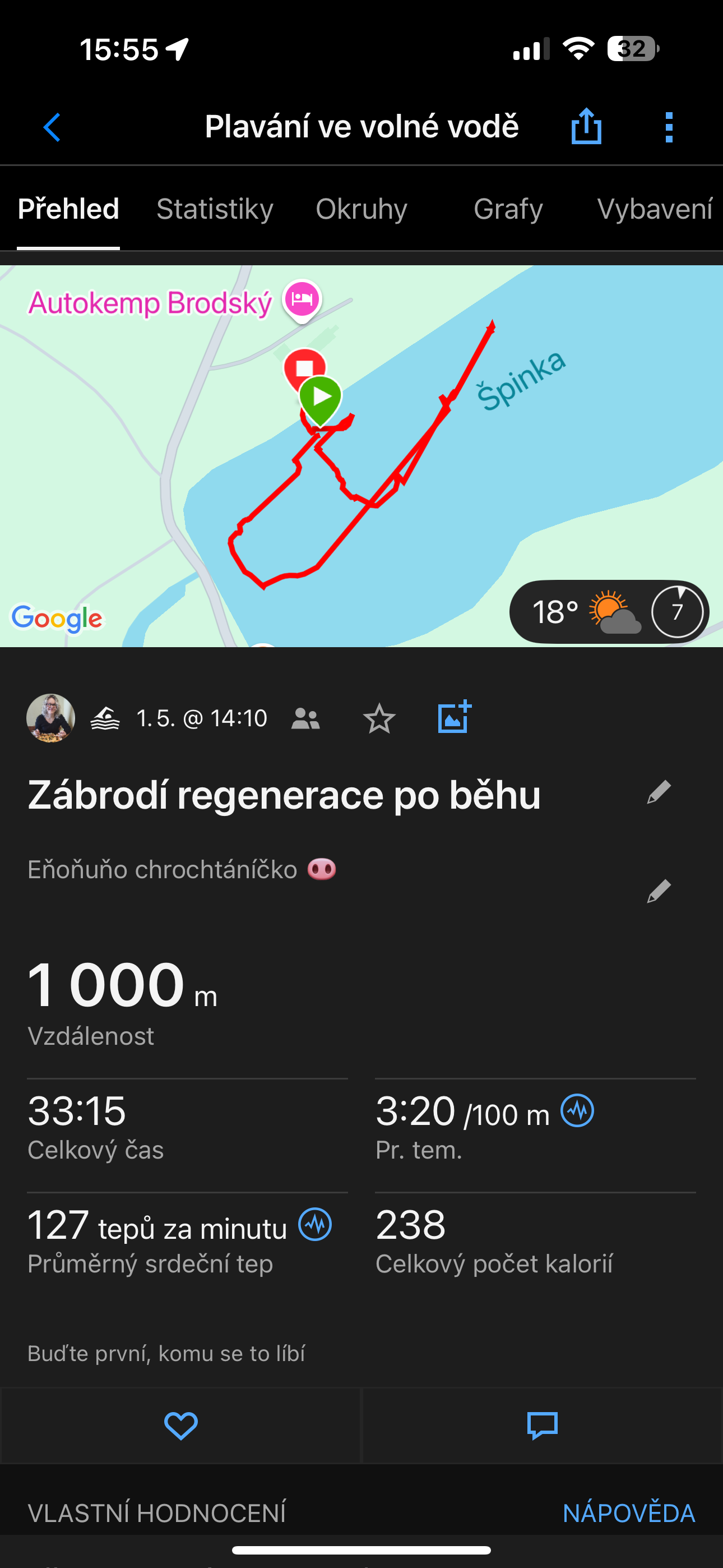Share this open water swim activity

tap(586, 127)
